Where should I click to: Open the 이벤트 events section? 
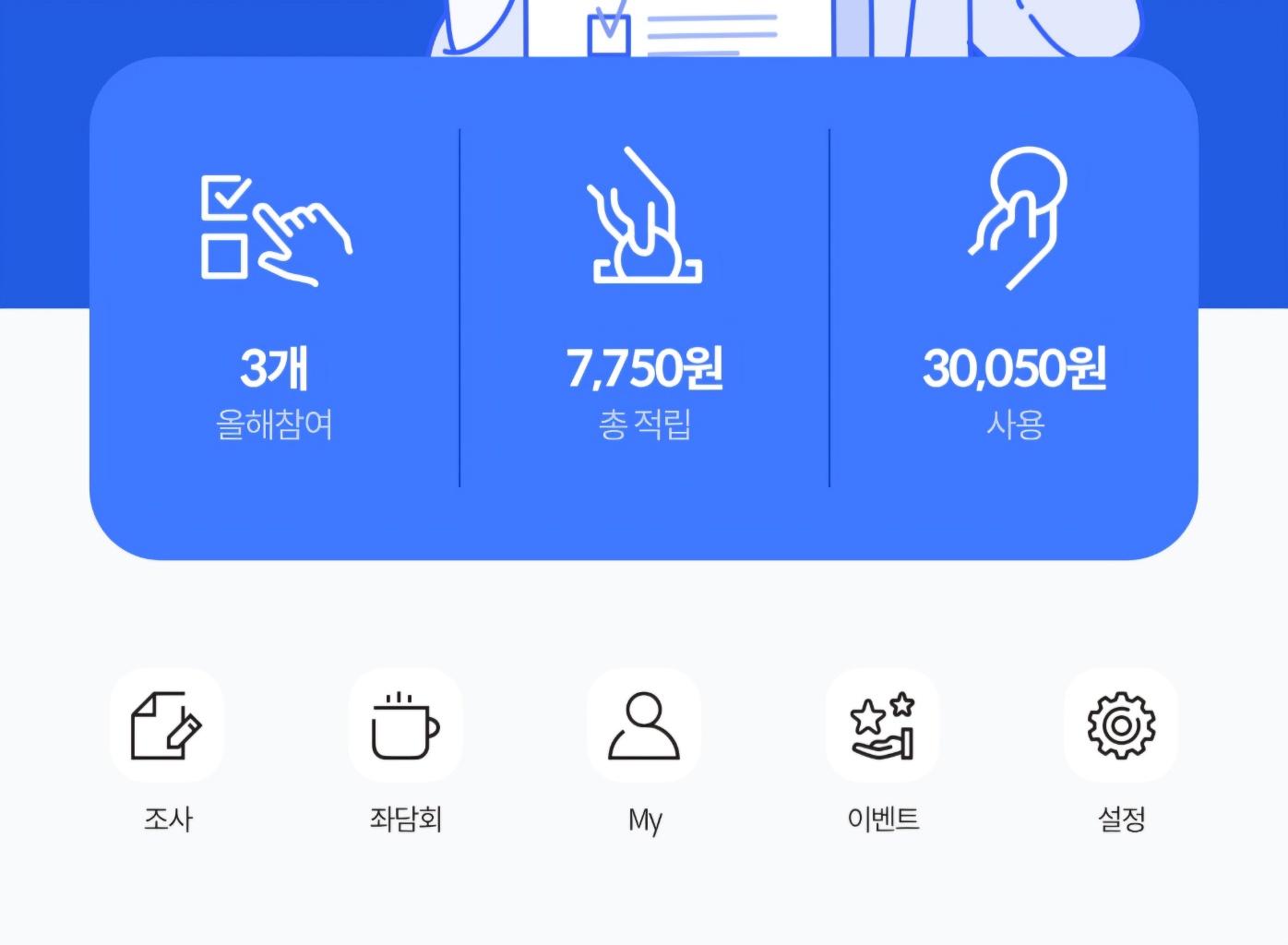click(882, 726)
